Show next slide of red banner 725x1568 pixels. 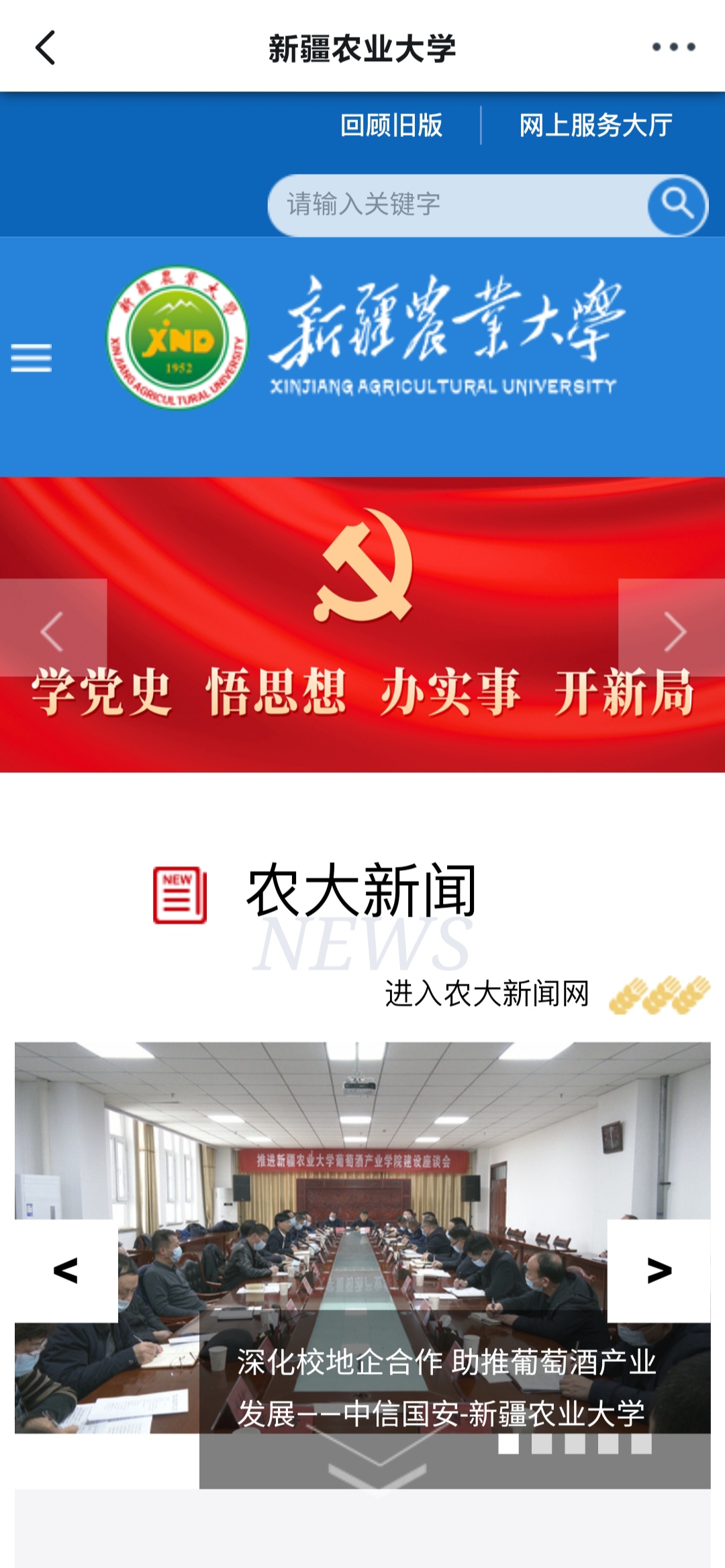click(x=673, y=630)
